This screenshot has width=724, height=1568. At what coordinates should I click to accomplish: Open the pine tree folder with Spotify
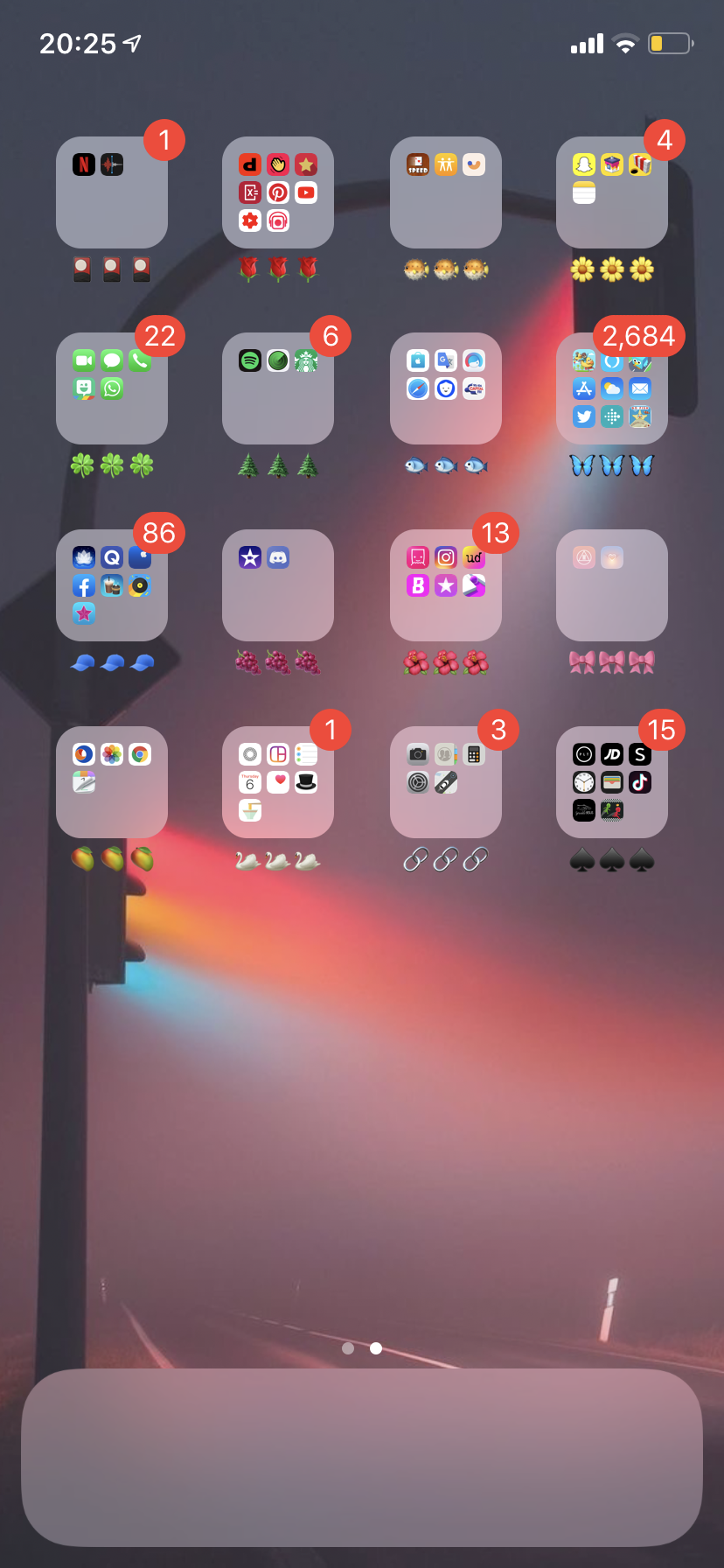pyautogui.click(x=278, y=388)
